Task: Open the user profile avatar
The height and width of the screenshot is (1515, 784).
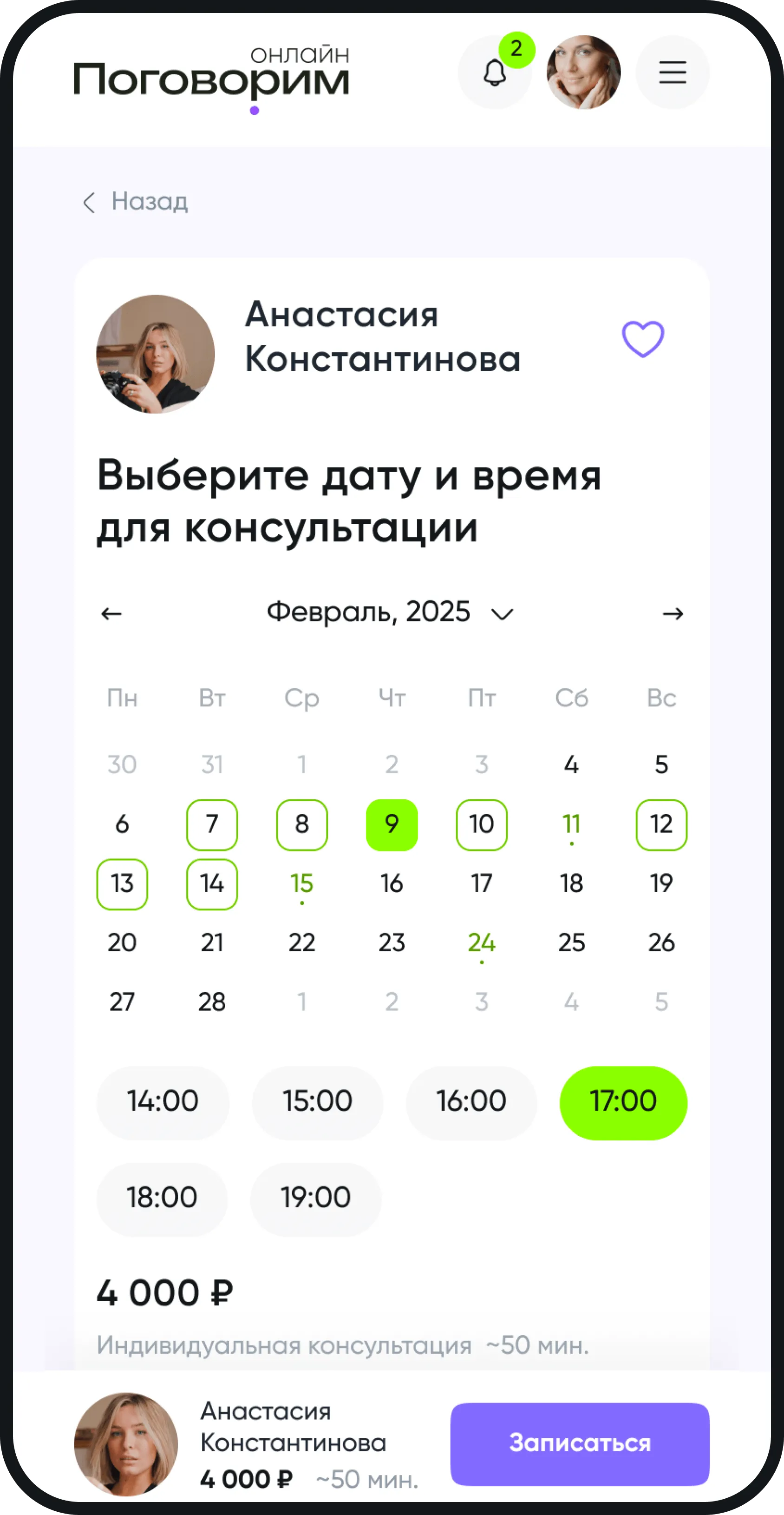Action: (x=583, y=72)
